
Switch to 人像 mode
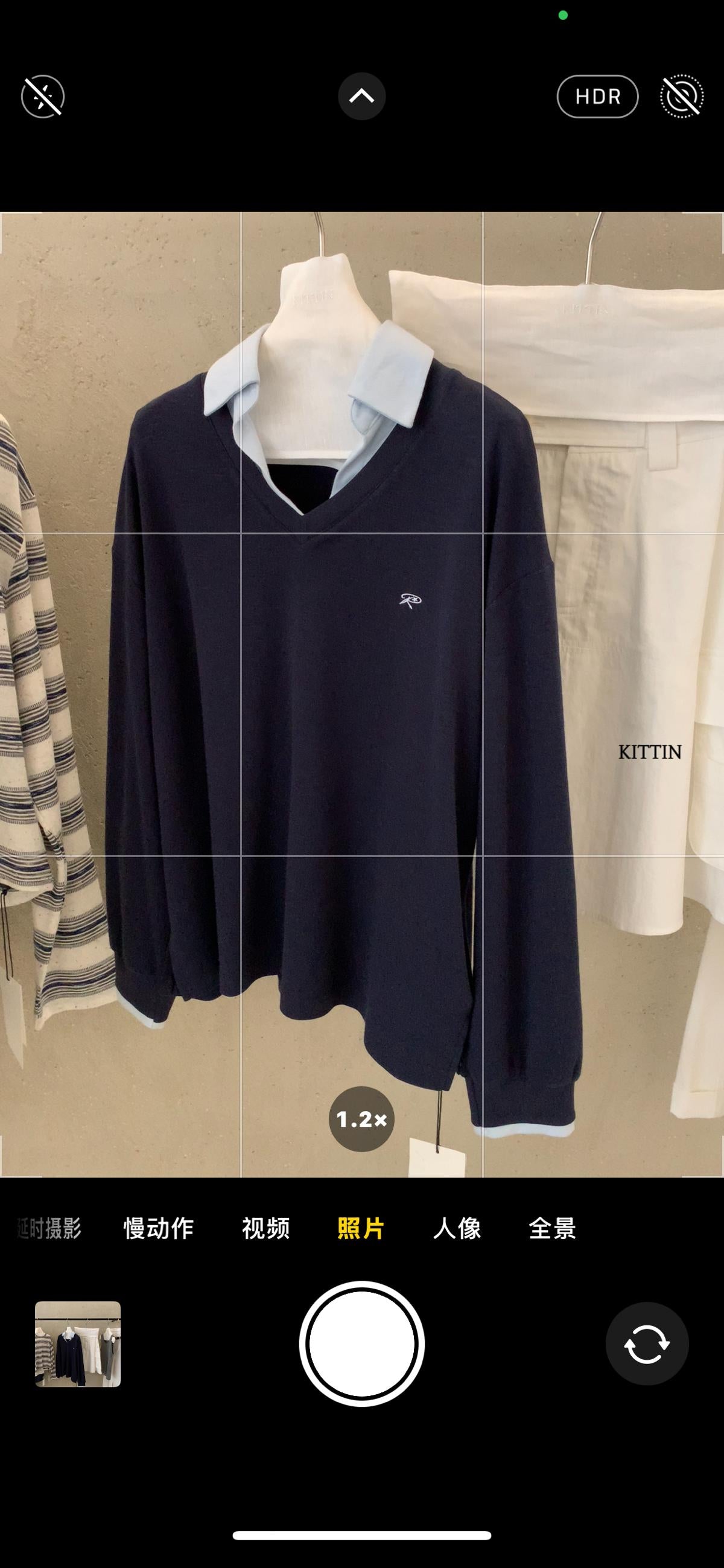(x=457, y=1228)
